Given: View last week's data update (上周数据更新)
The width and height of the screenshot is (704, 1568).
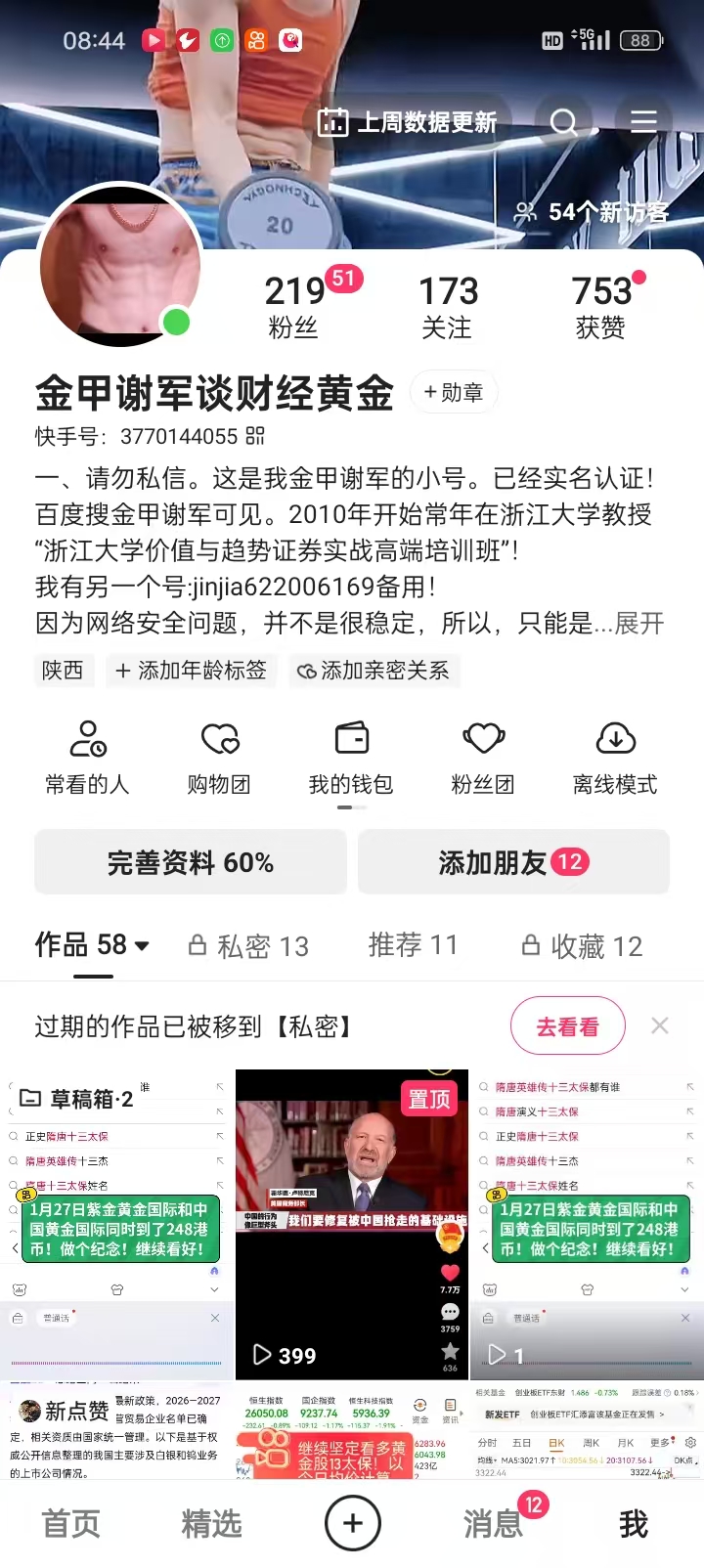Looking at the screenshot, I should tap(408, 122).
